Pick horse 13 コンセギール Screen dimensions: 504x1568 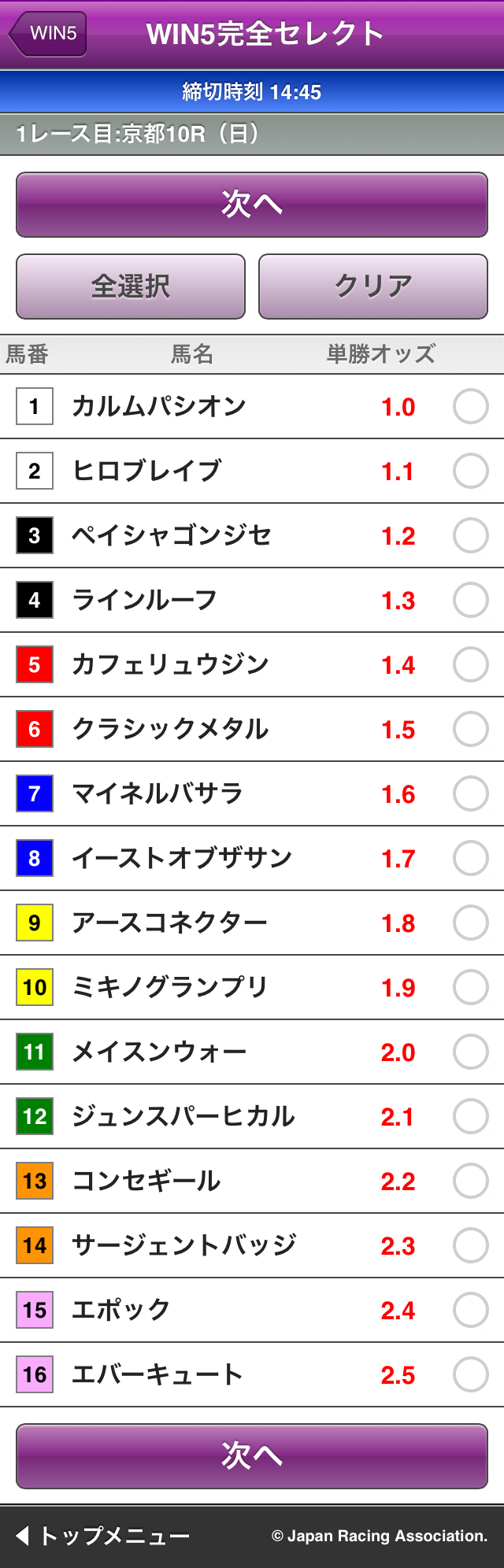click(471, 1182)
